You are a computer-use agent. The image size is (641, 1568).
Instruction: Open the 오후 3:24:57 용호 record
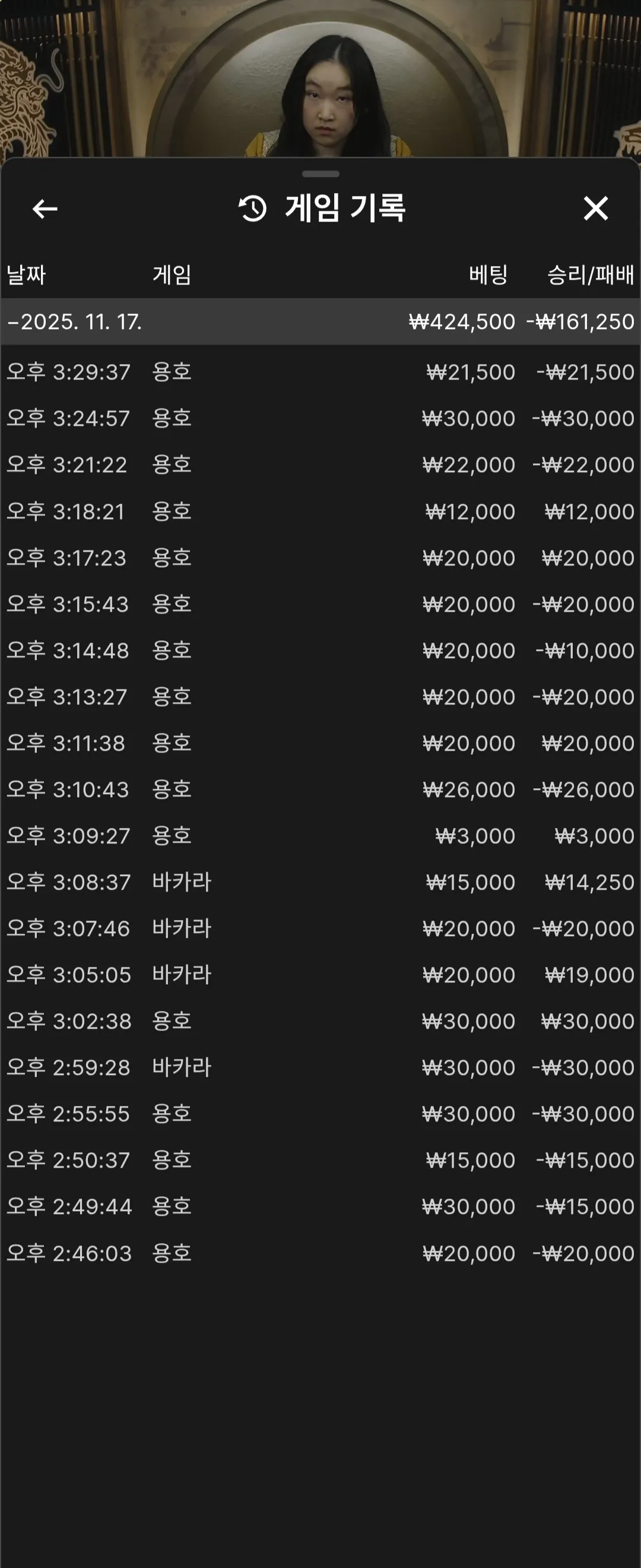[x=320, y=418]
